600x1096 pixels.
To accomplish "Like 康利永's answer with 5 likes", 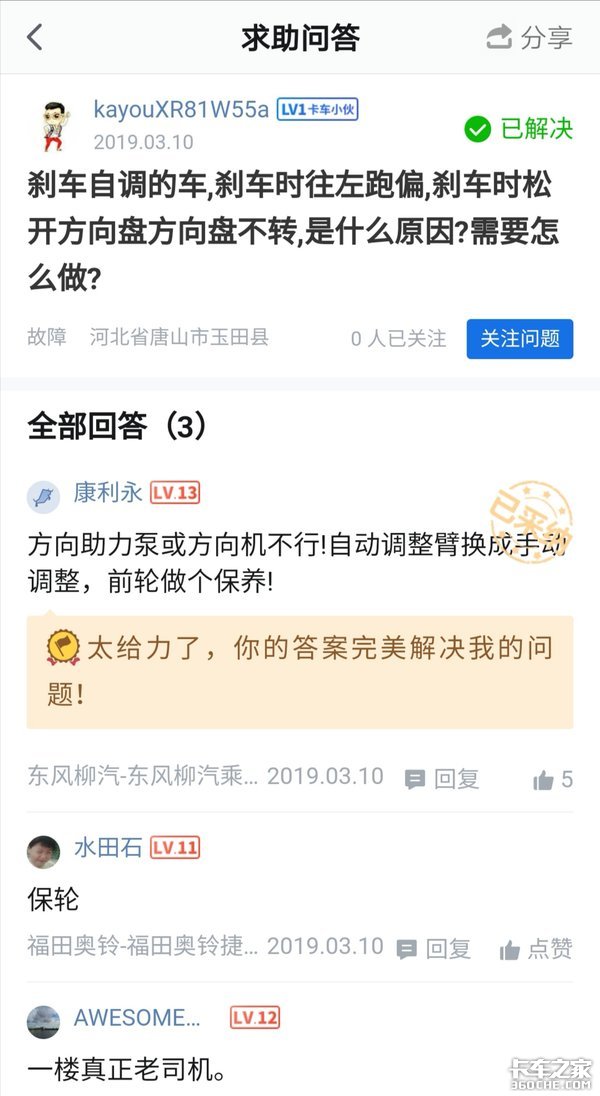I will click(x=552, y=779).
